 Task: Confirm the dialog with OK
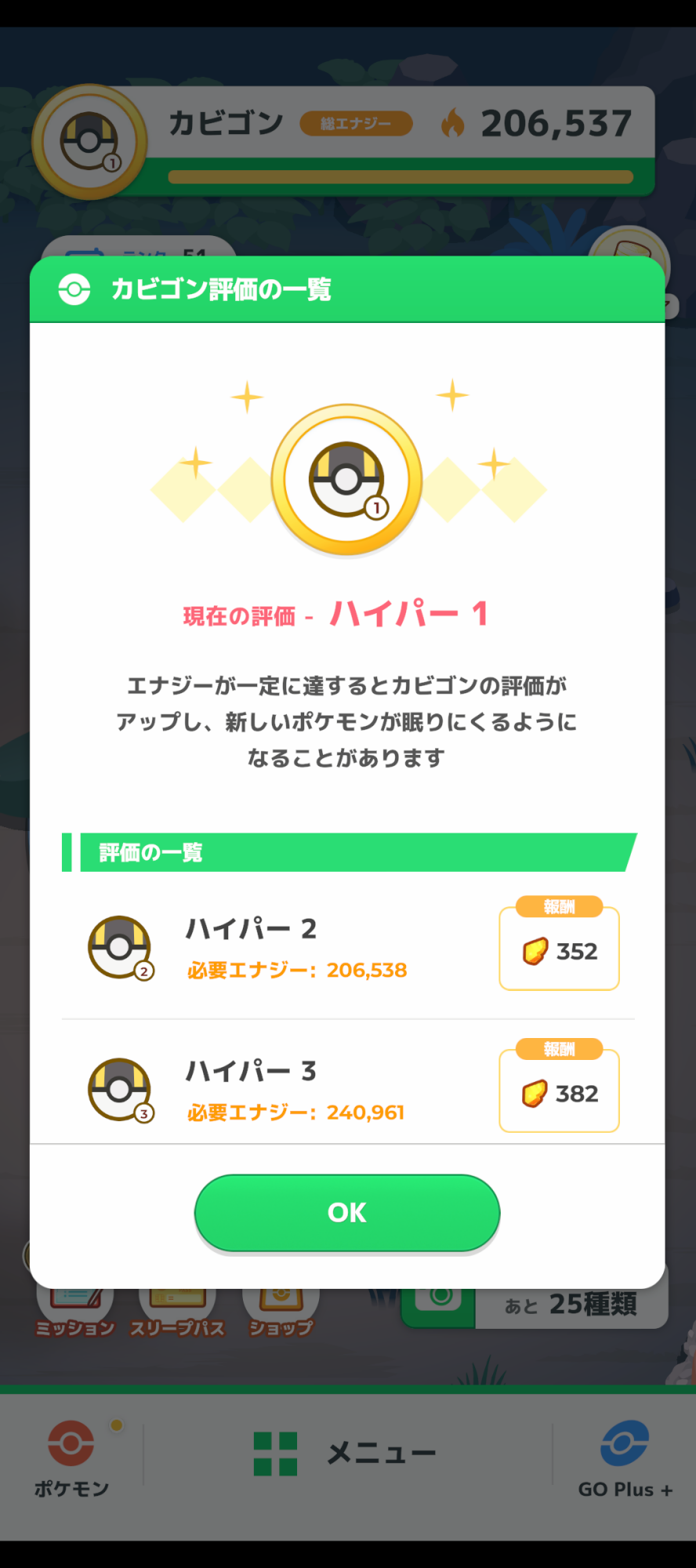click(346, 1212)
